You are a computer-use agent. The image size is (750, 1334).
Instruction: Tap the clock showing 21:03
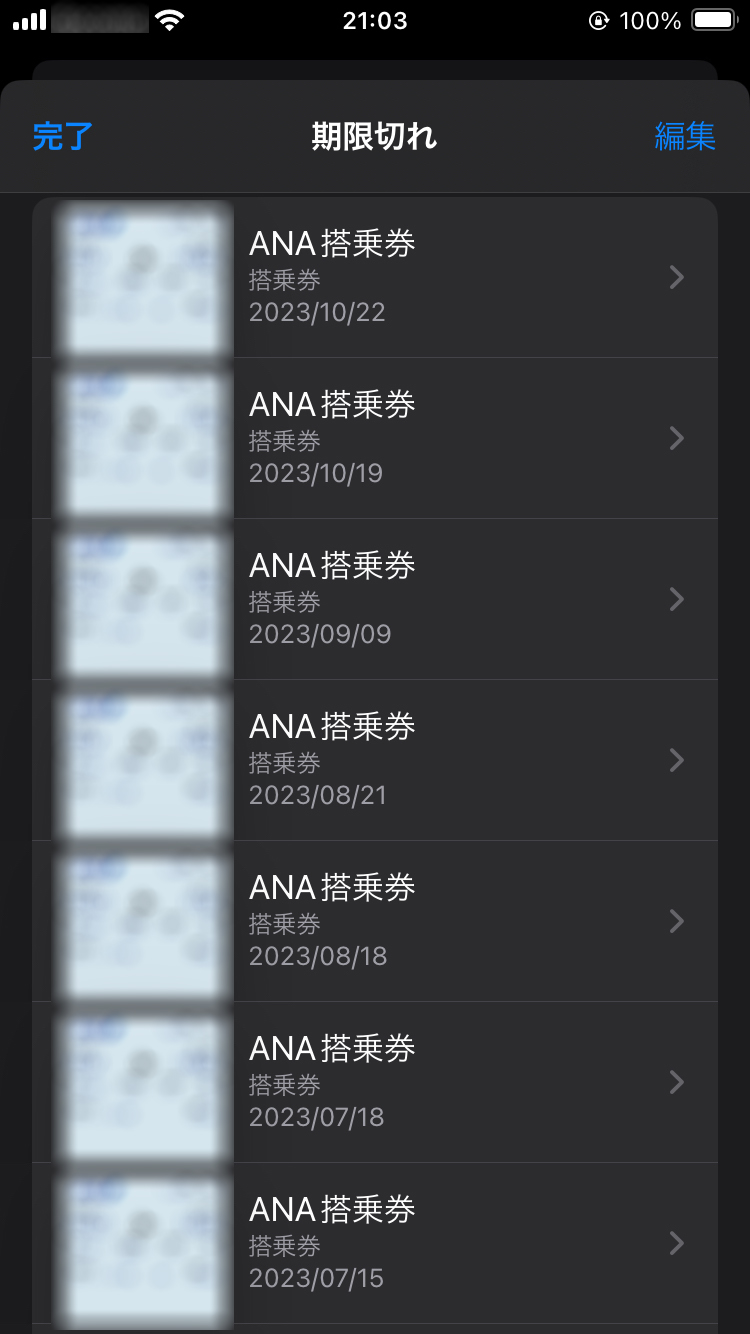tap(375, 20)
